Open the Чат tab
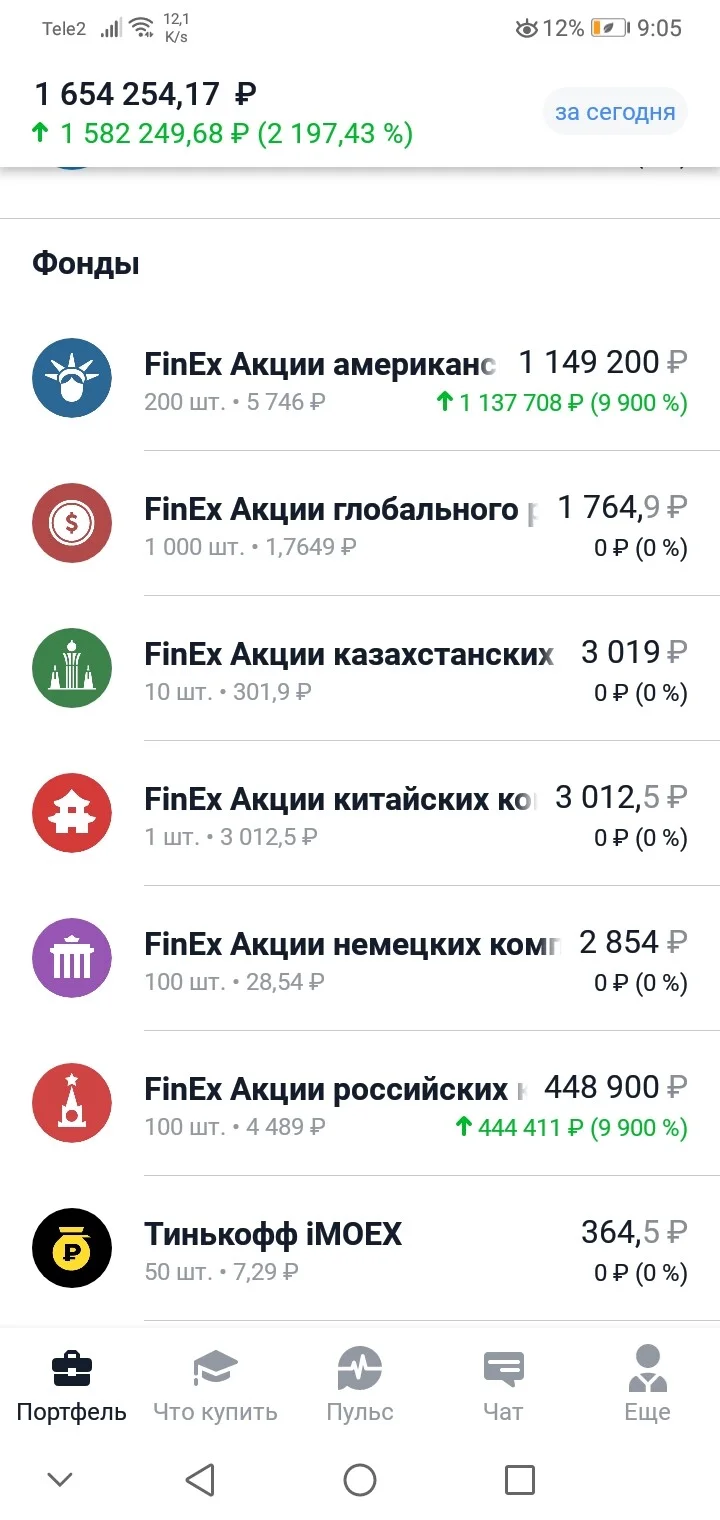 (503, 1385)
